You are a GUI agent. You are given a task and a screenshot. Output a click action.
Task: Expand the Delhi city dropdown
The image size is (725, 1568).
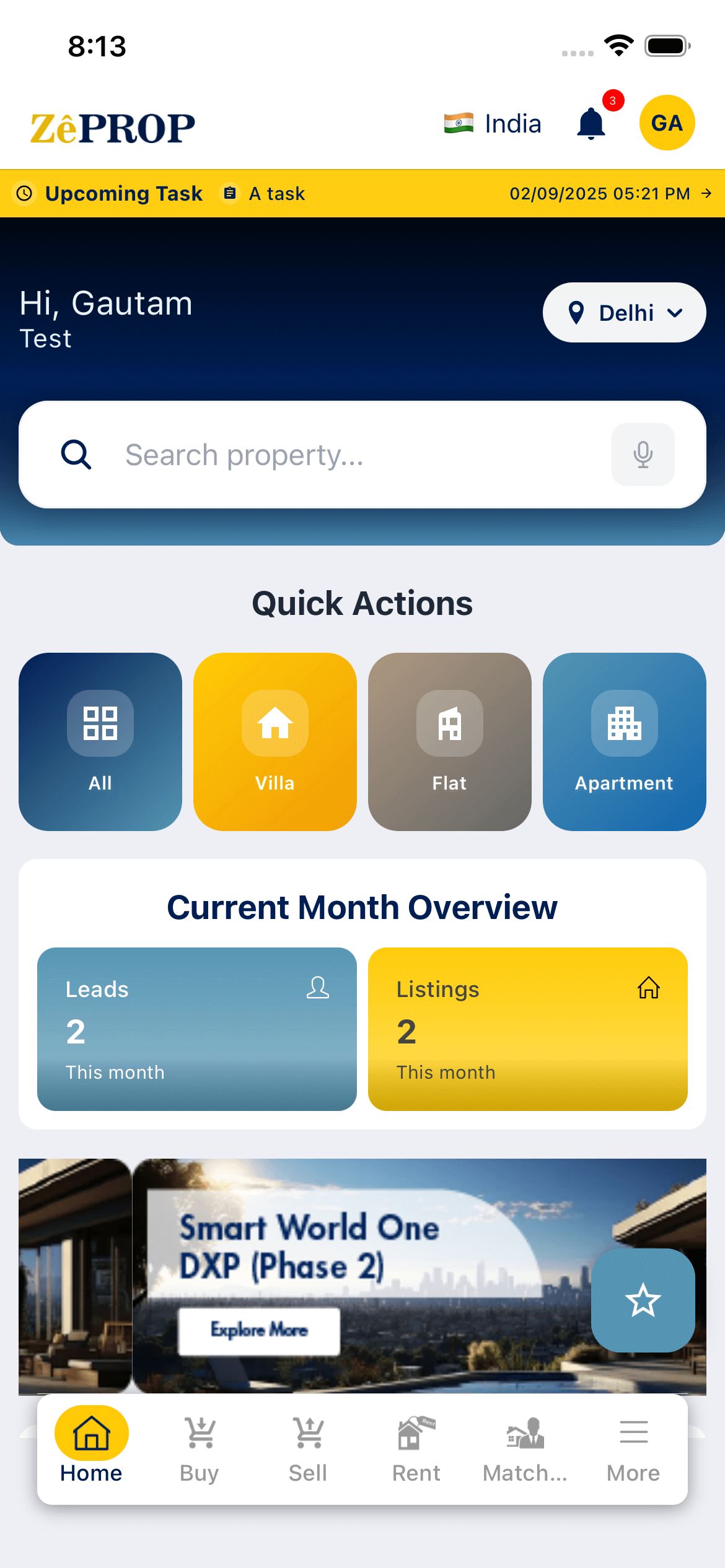click(x=624, y=313)
